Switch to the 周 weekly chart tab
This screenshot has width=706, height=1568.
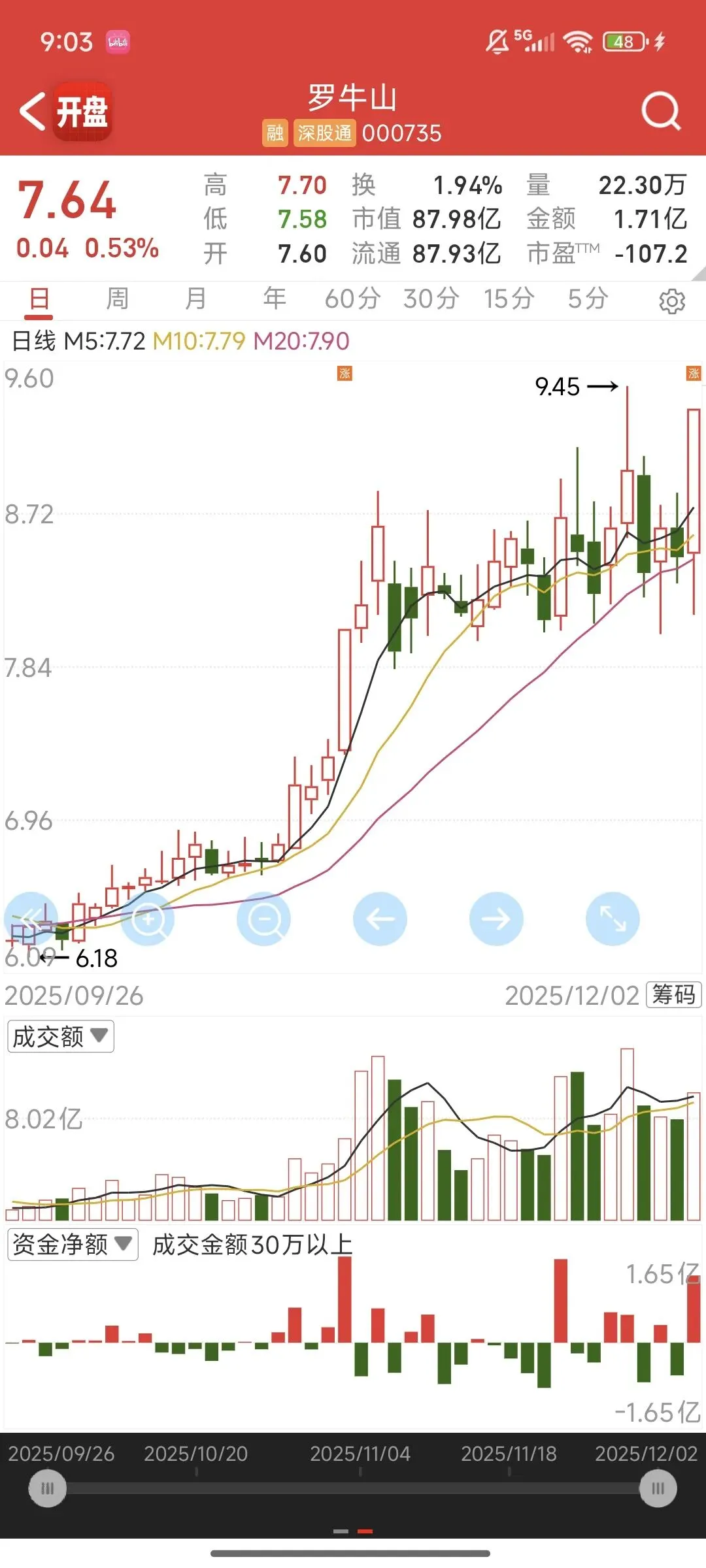pos(118,299)
